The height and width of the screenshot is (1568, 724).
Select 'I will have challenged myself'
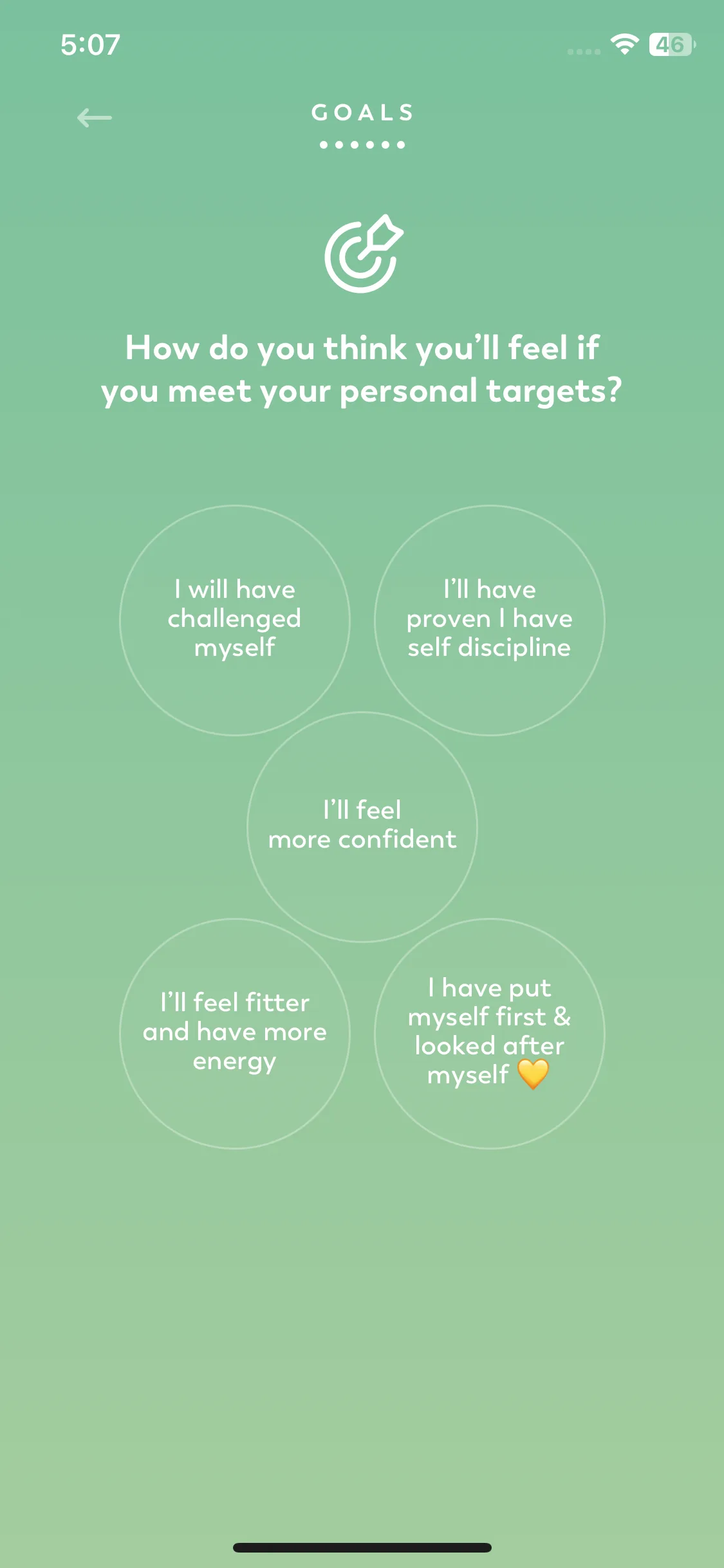[235, 620]
